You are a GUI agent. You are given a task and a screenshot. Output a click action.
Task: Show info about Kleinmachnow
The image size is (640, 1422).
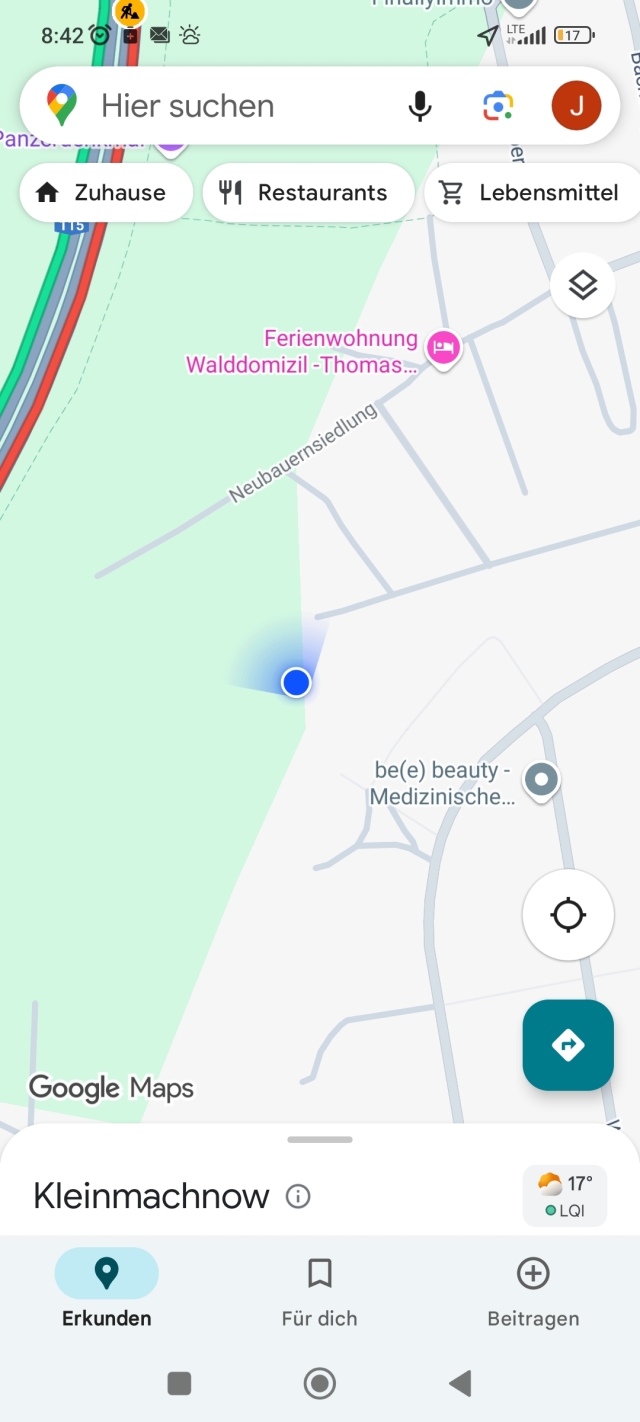point(298,1196)
